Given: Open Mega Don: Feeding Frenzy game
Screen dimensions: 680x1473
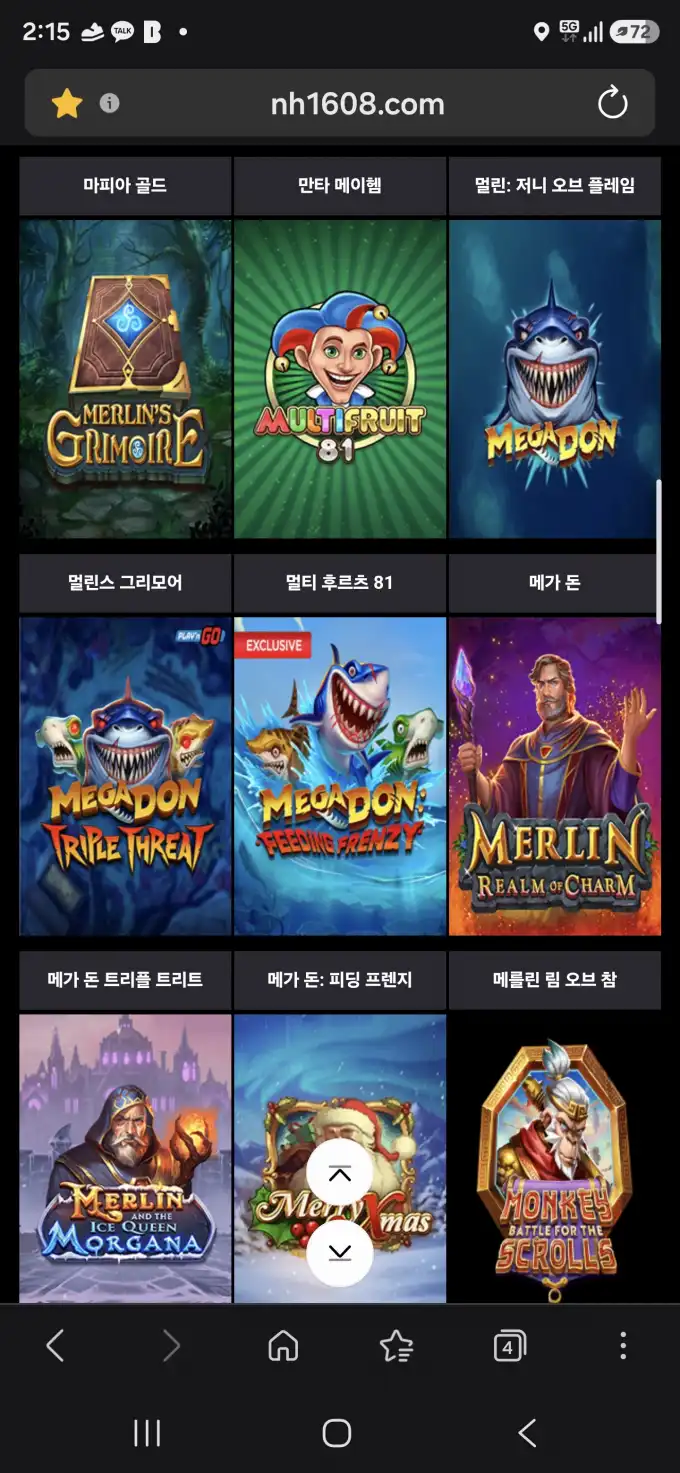Looking at the screenshot, I should (340, 776).
